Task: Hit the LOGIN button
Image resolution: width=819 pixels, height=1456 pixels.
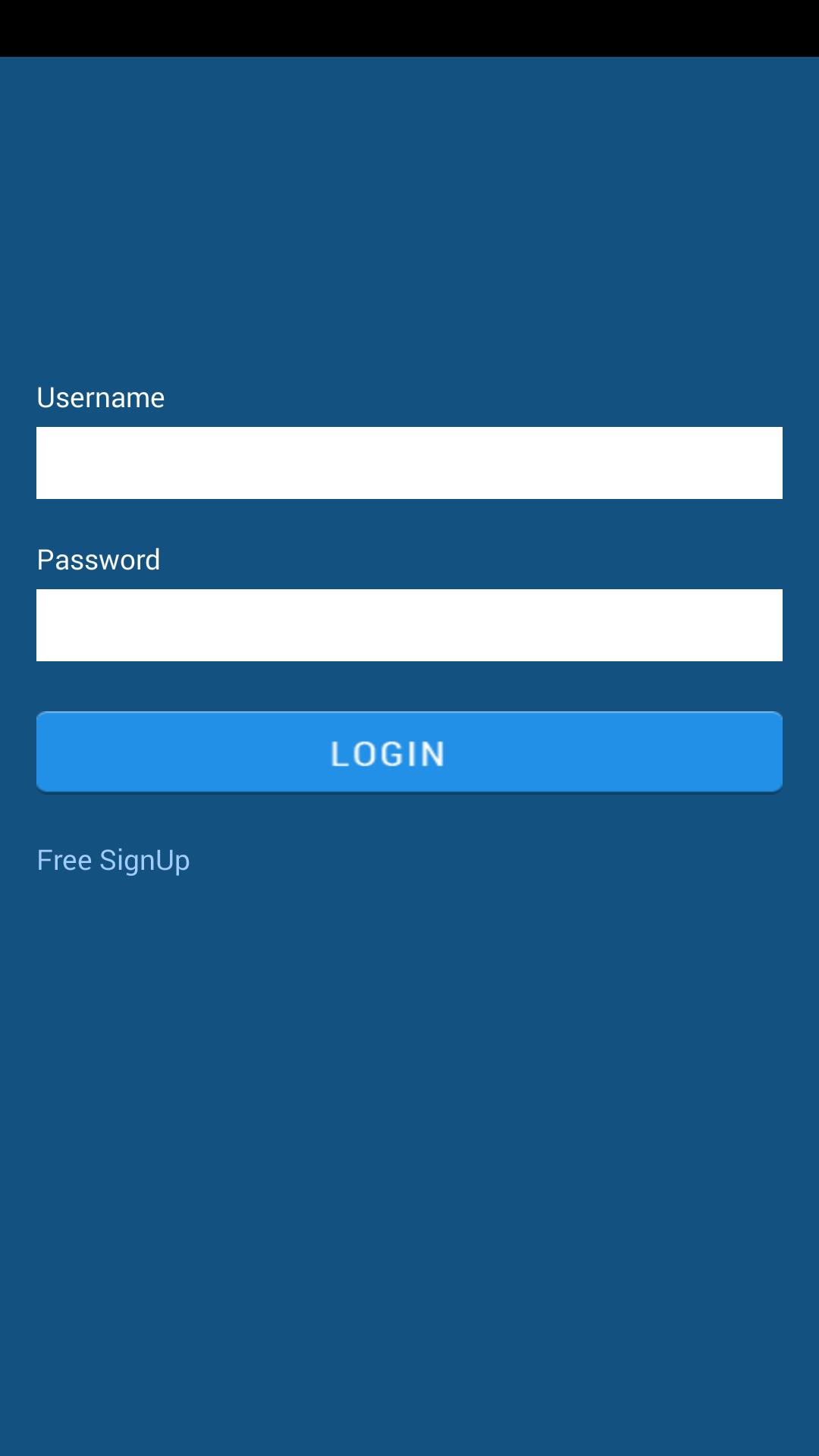Action: (409, 752)
